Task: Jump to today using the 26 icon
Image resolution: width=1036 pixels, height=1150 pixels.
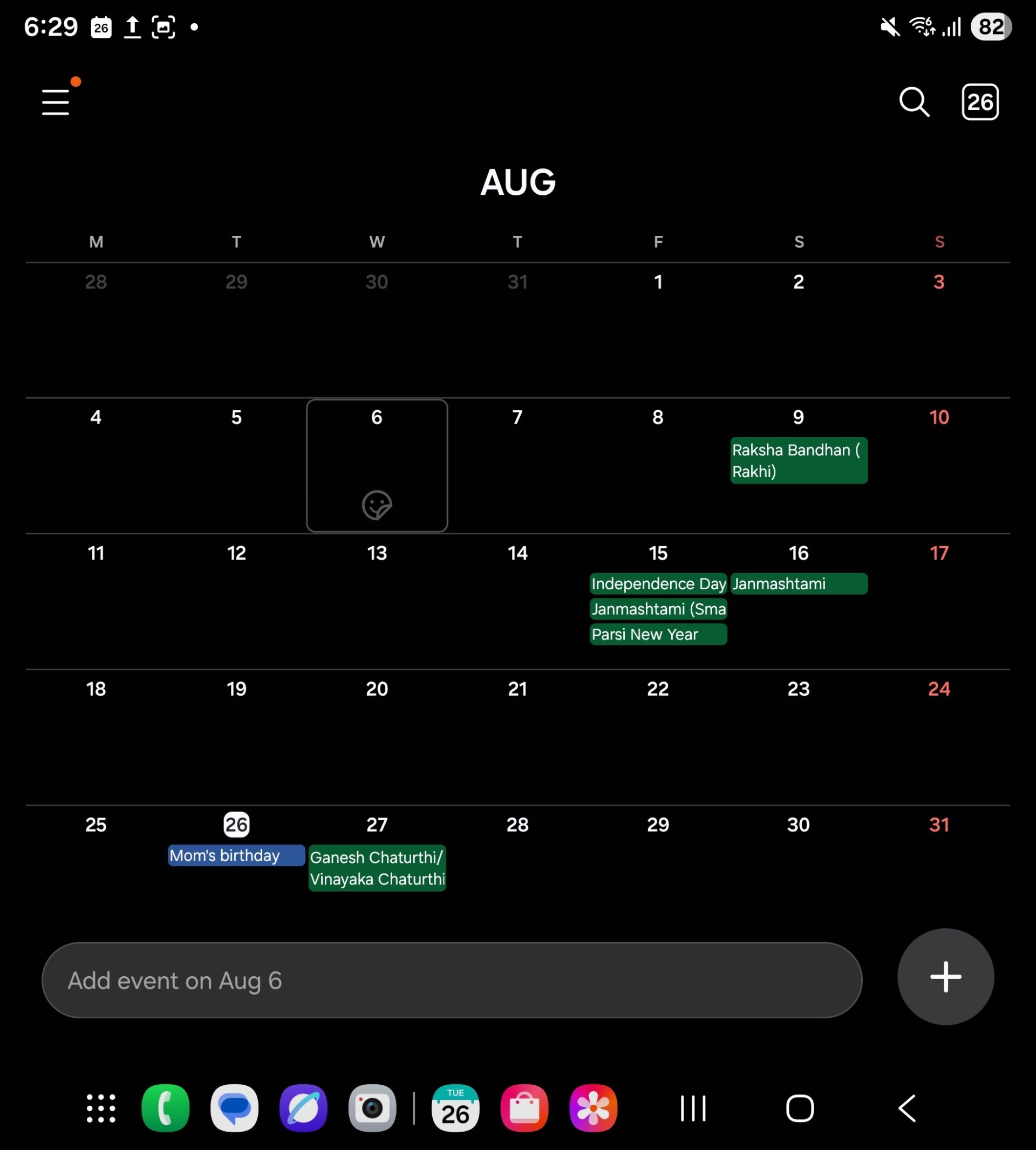Action: click(980, 102)
